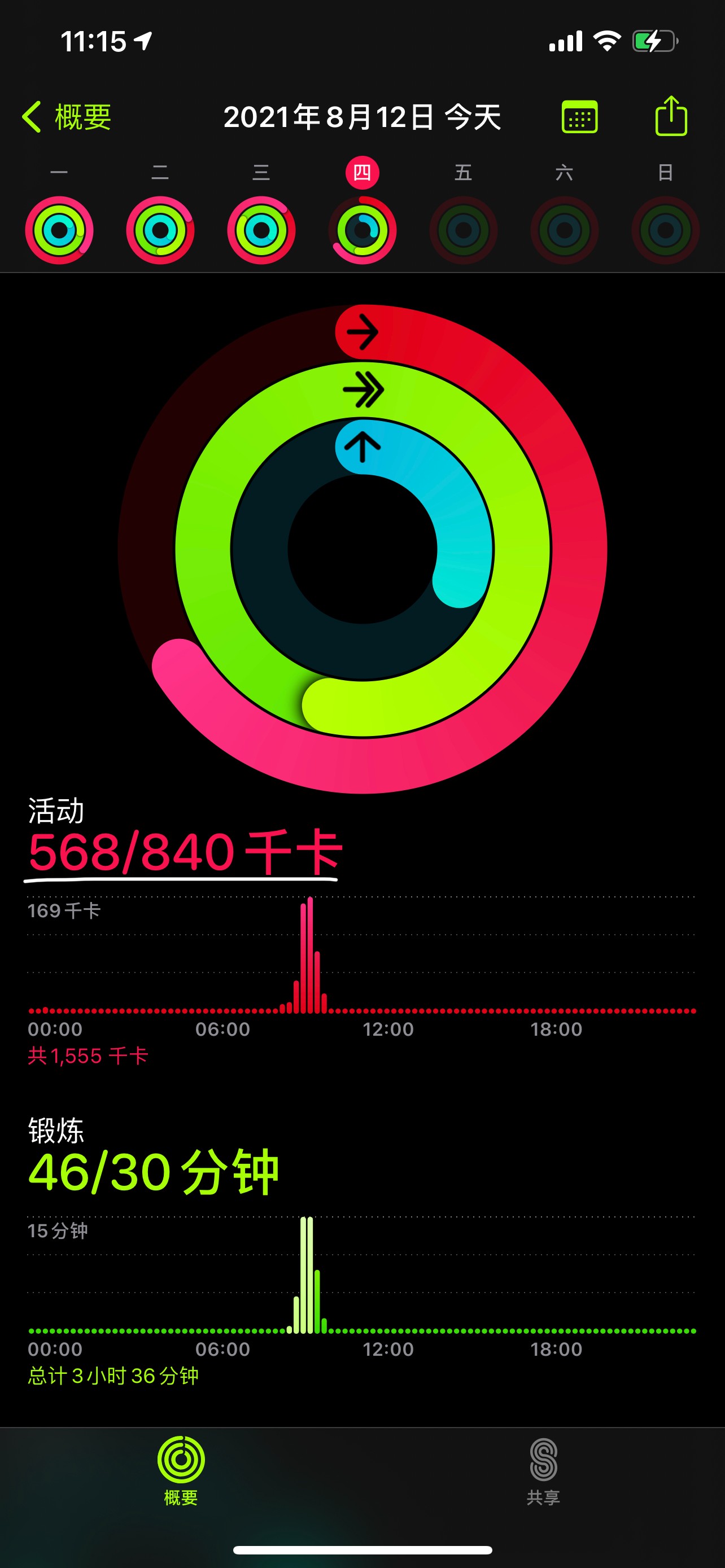Select Sunday's activity rings
This screenshot has width=725, height=1568.
[665, 230]
